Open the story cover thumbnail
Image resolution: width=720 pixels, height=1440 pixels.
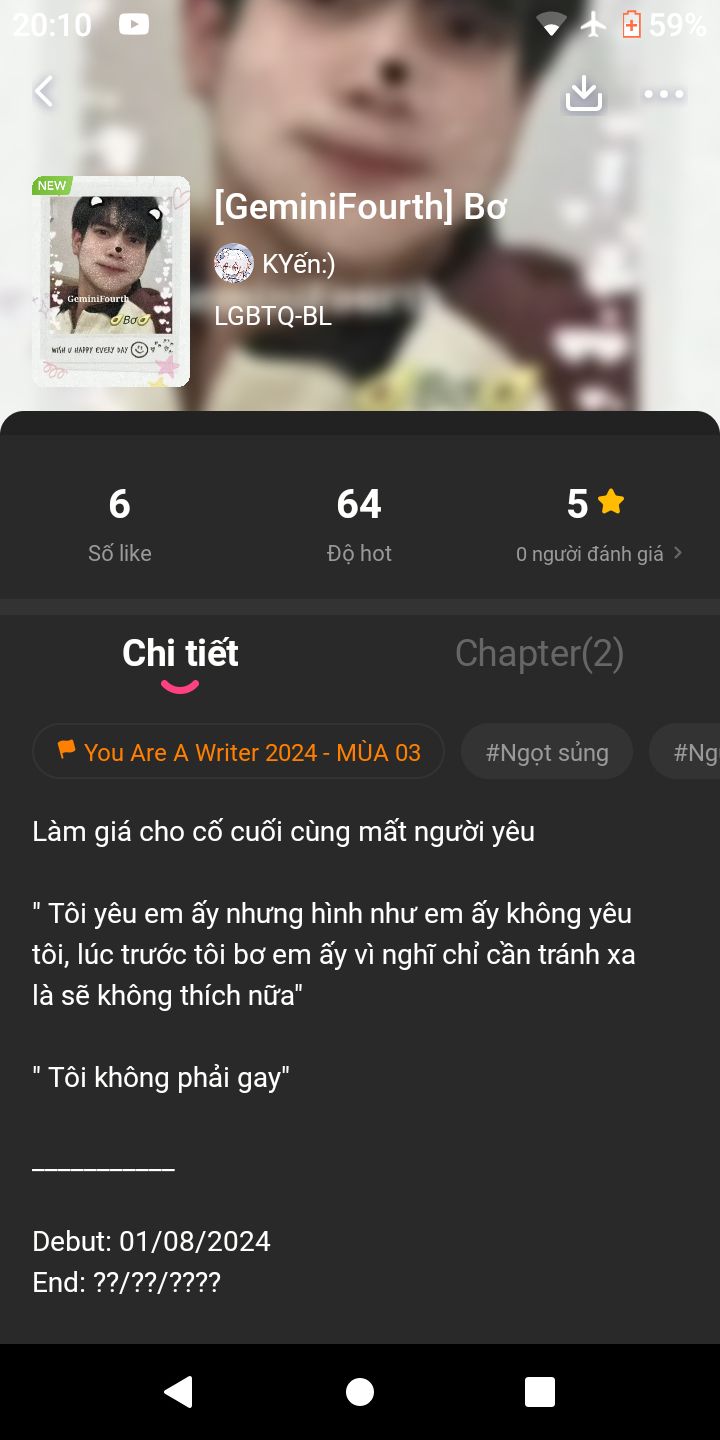[111, 281]
